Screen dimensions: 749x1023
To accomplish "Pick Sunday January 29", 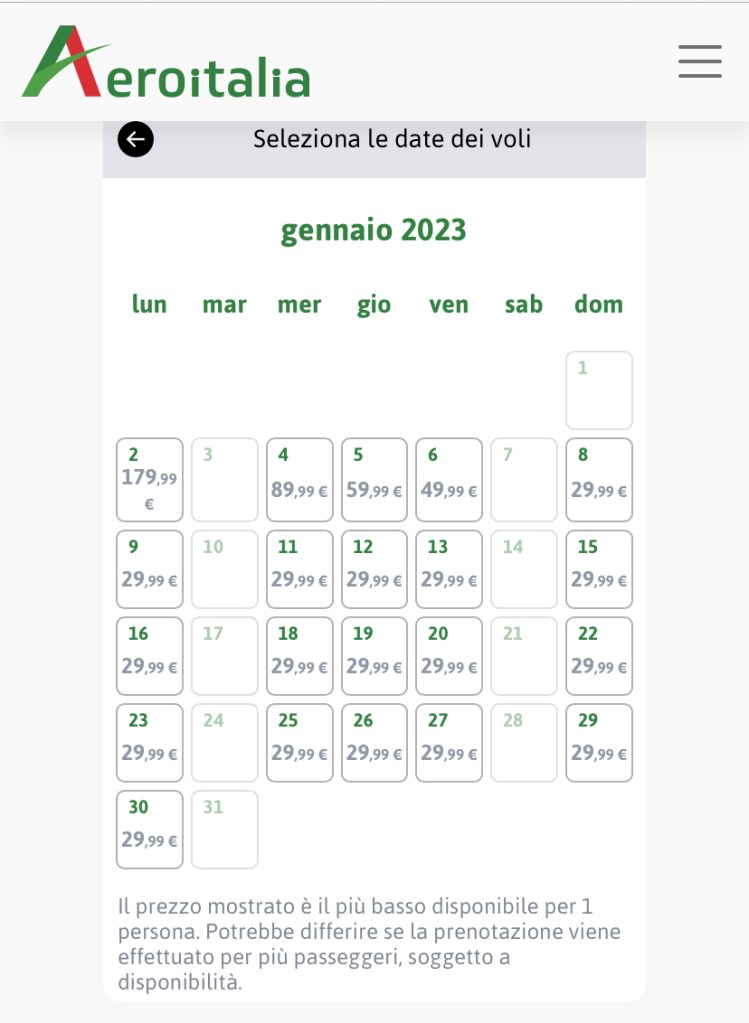I will pos(599,743).
